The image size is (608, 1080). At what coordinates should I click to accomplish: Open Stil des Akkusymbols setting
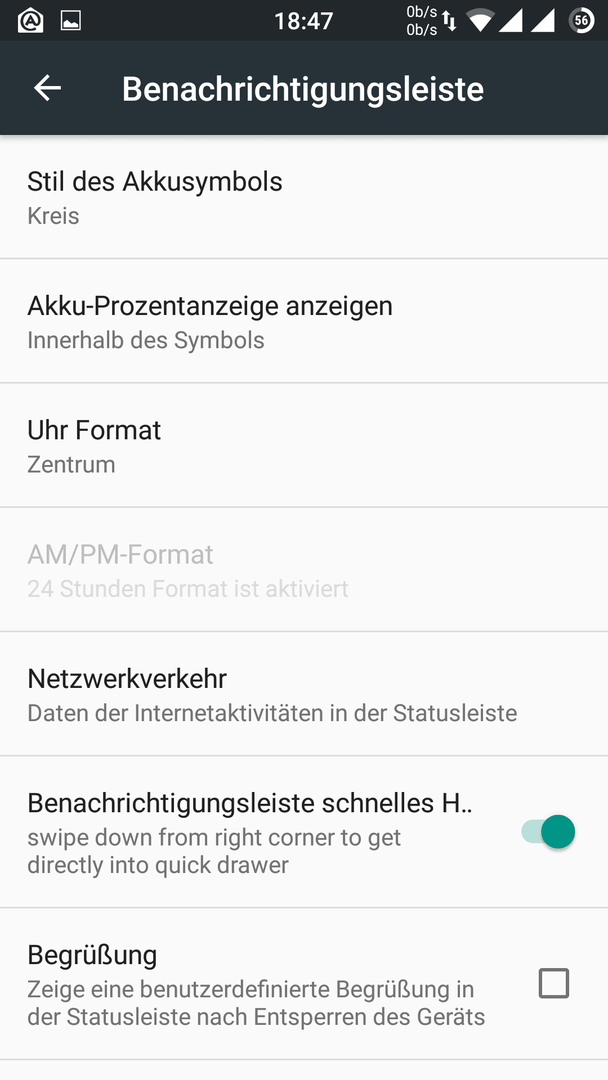tap(304, 197)
